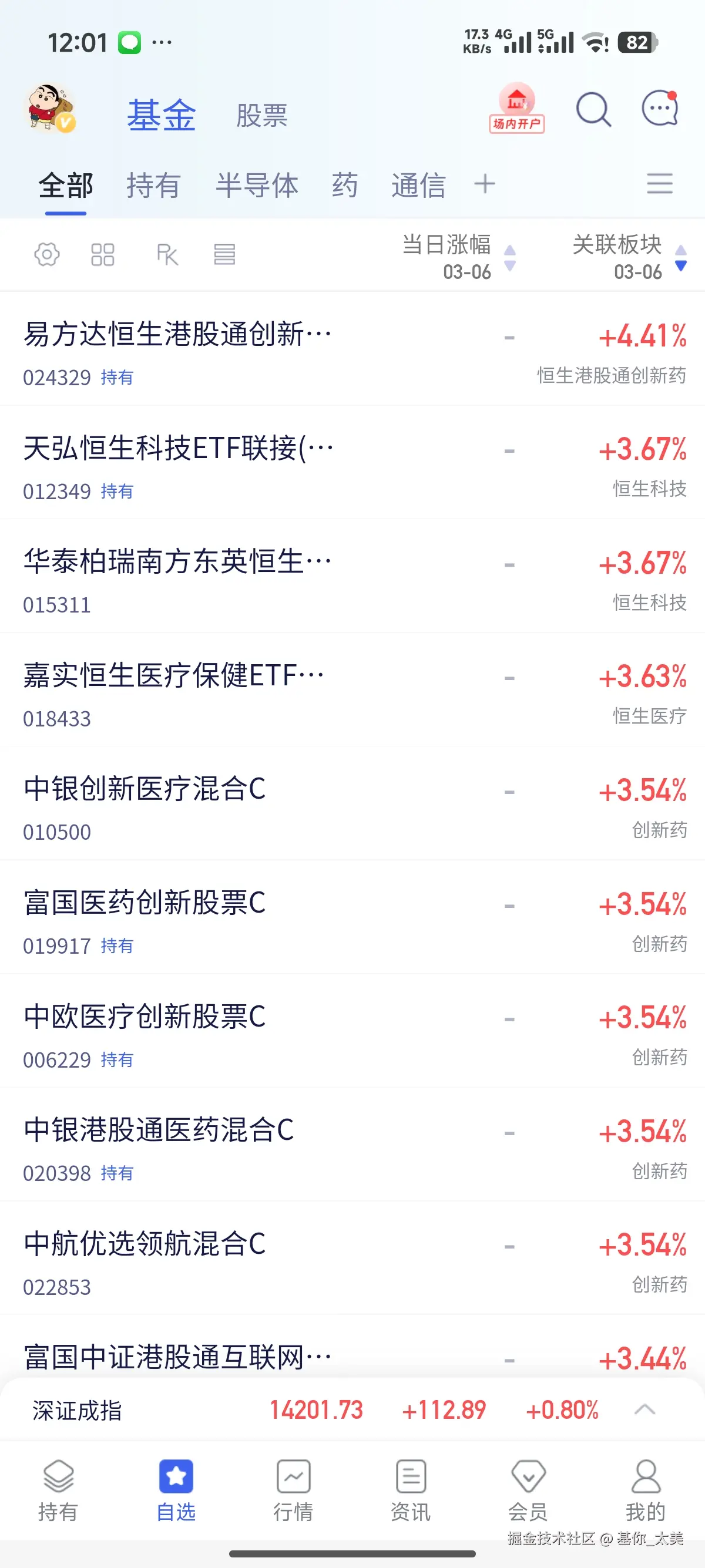
Task: Open 场内开户 account opening entry
Action: pos(516,110)
